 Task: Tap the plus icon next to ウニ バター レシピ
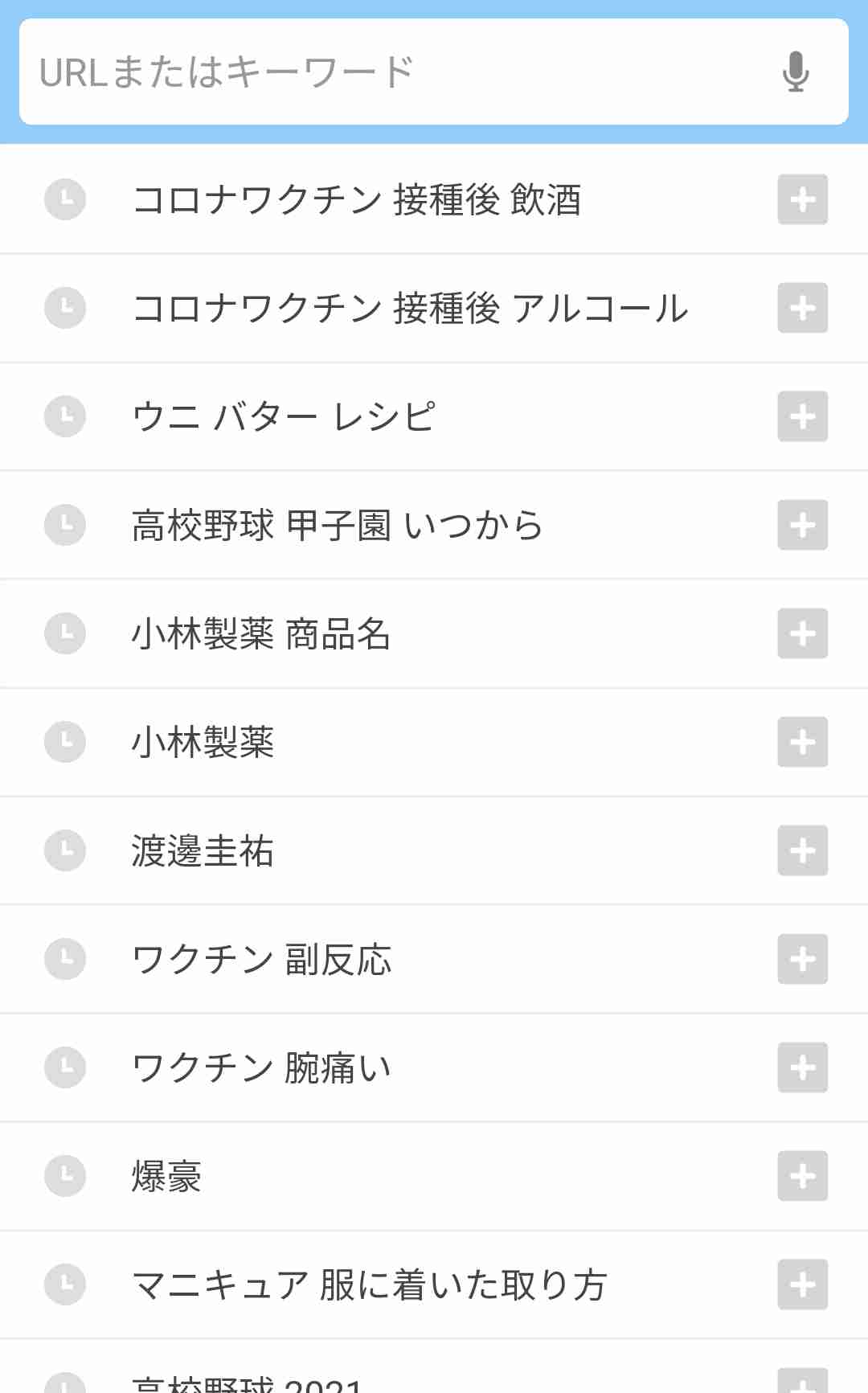click(802, 416)
